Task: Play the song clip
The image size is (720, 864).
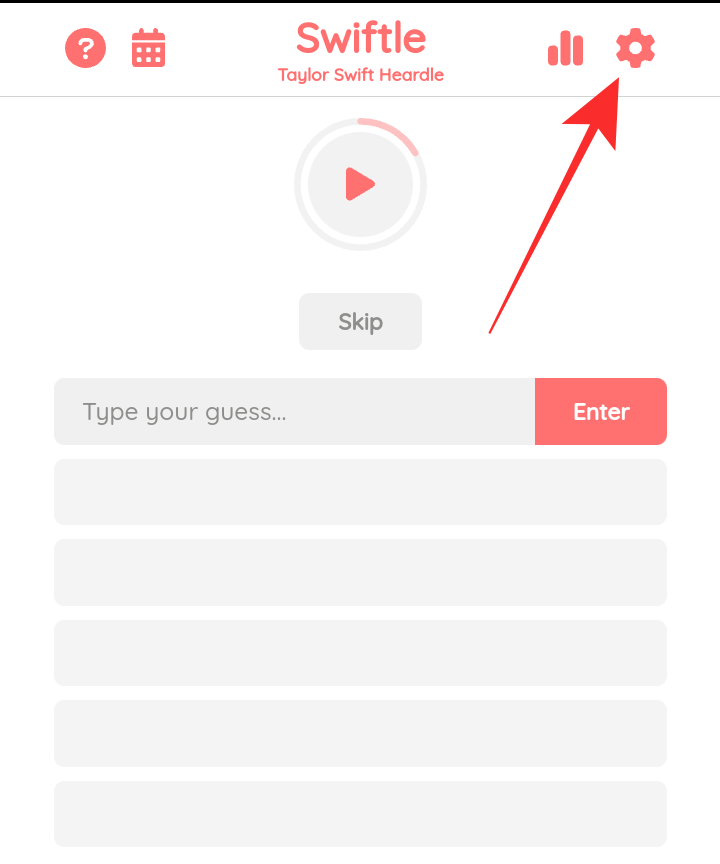Action: point(360,184)
